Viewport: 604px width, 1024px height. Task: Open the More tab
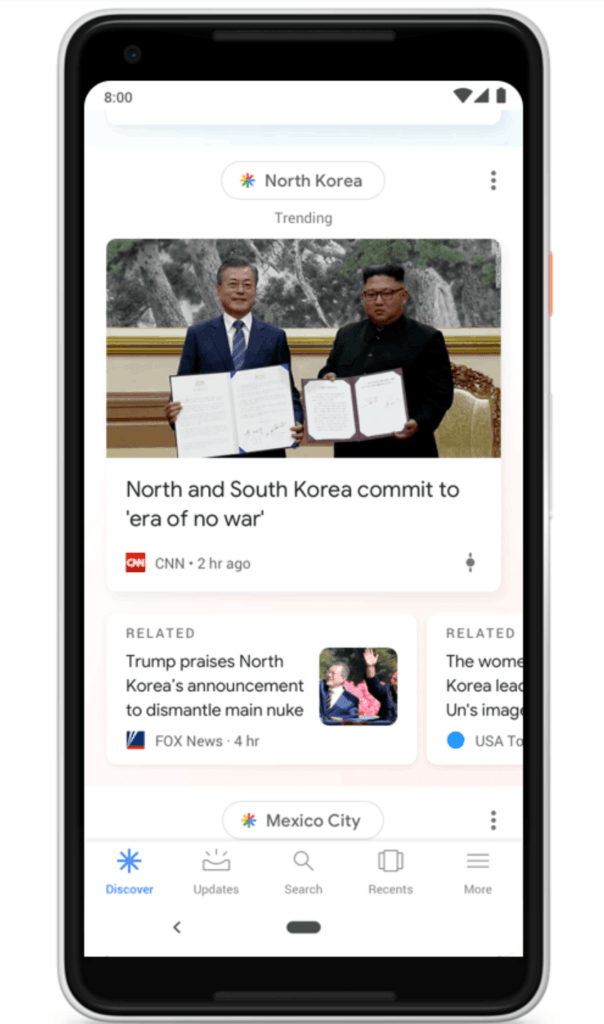(x=478, y=871)
